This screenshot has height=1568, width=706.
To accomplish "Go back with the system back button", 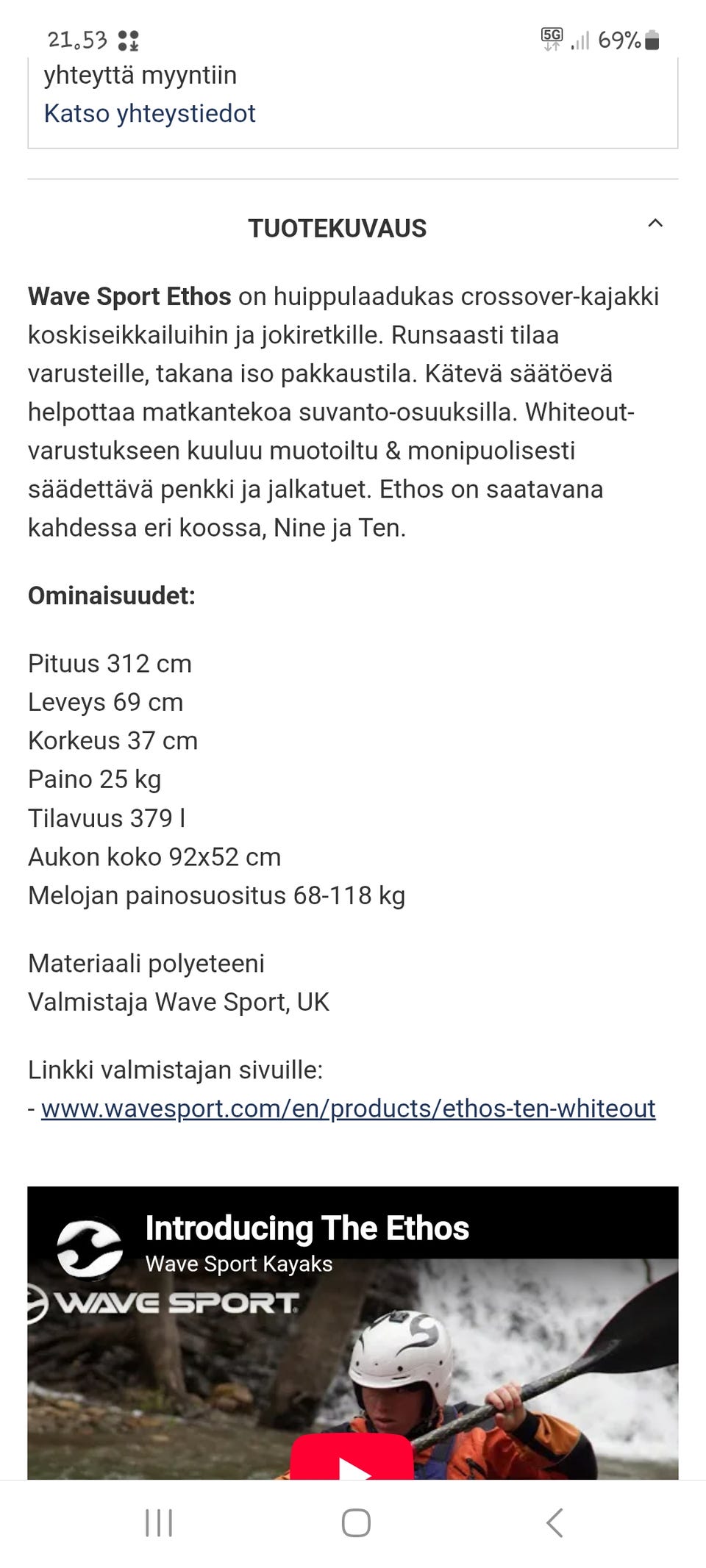I will coord(555,1522).
